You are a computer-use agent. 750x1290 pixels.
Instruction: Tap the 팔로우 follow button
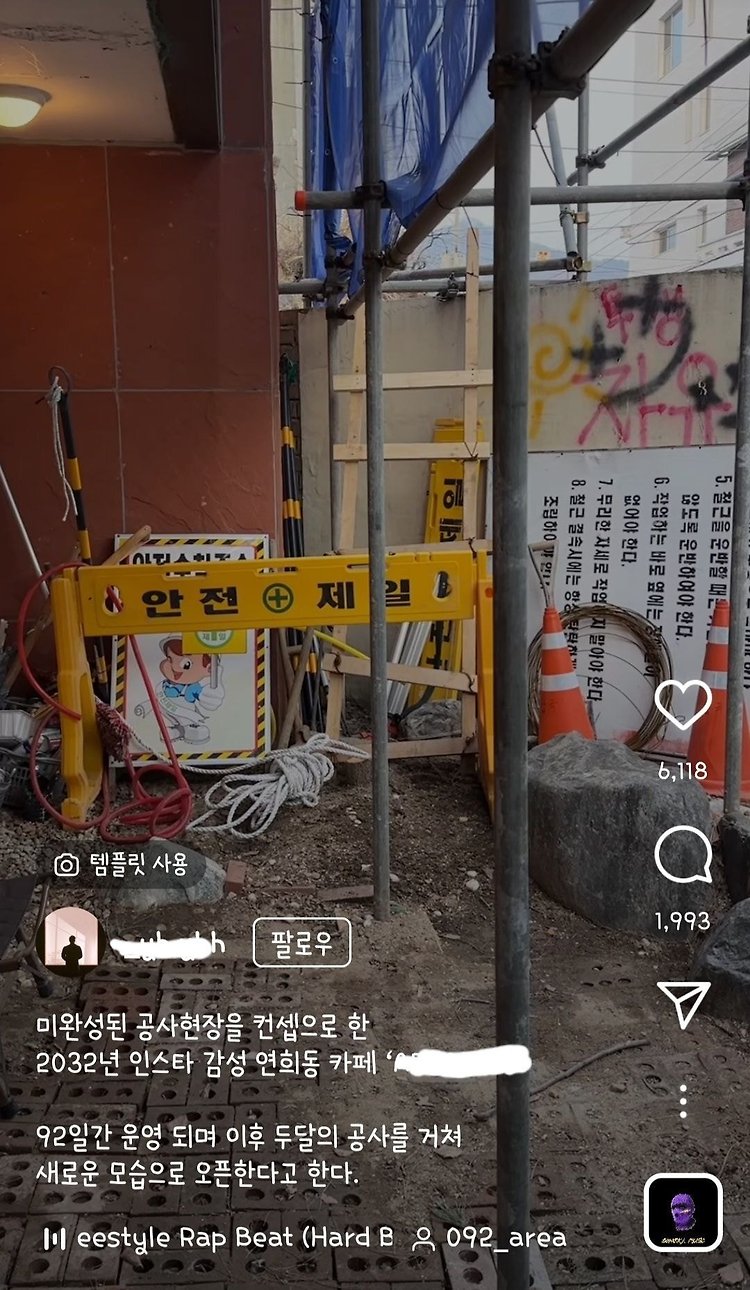(x=302, y=942)
